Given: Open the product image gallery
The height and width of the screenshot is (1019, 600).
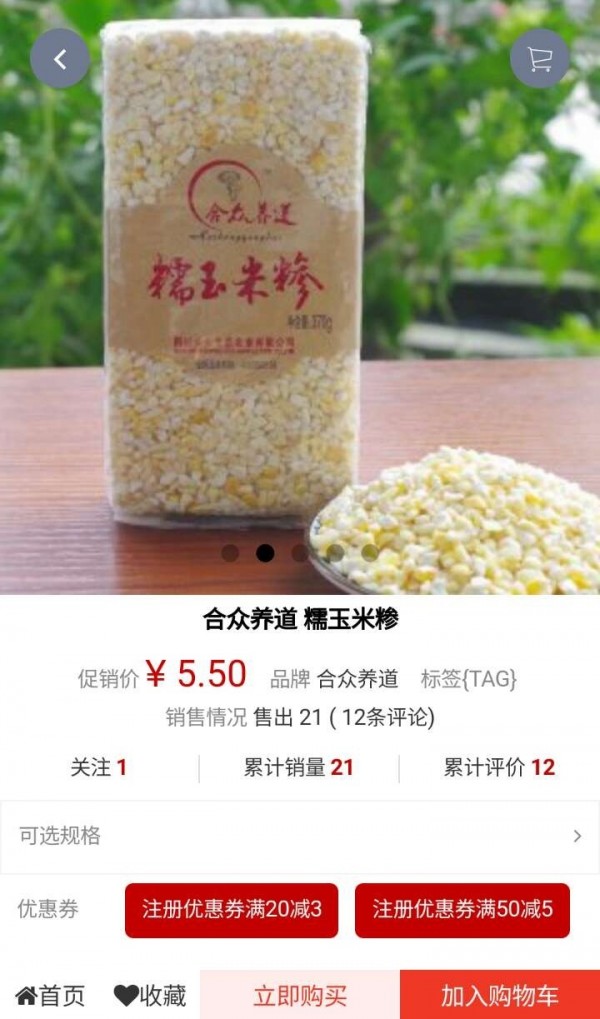Looking at the screenshot, I should 300,298.
